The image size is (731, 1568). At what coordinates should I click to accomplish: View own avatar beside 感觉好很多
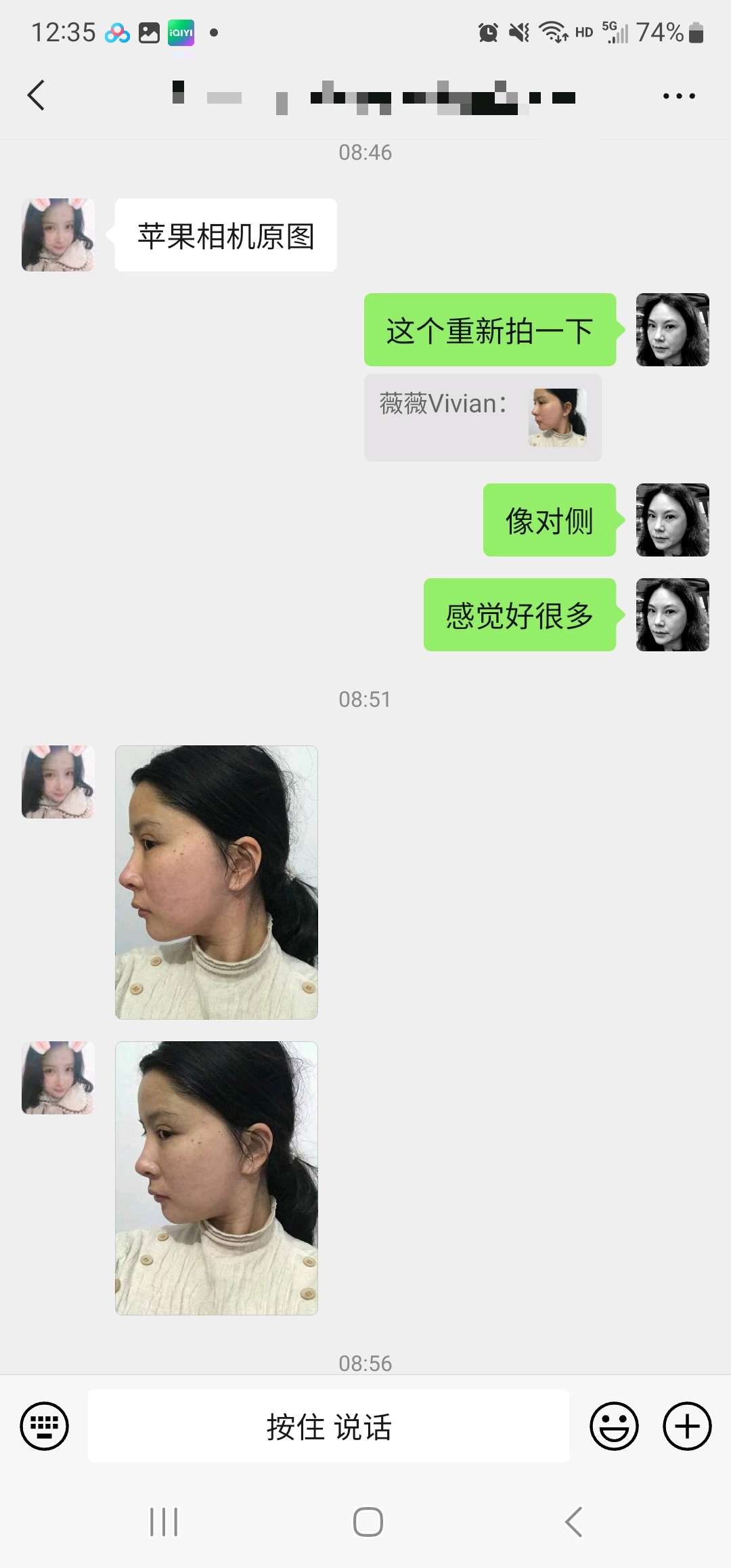[x=672, y=615]
